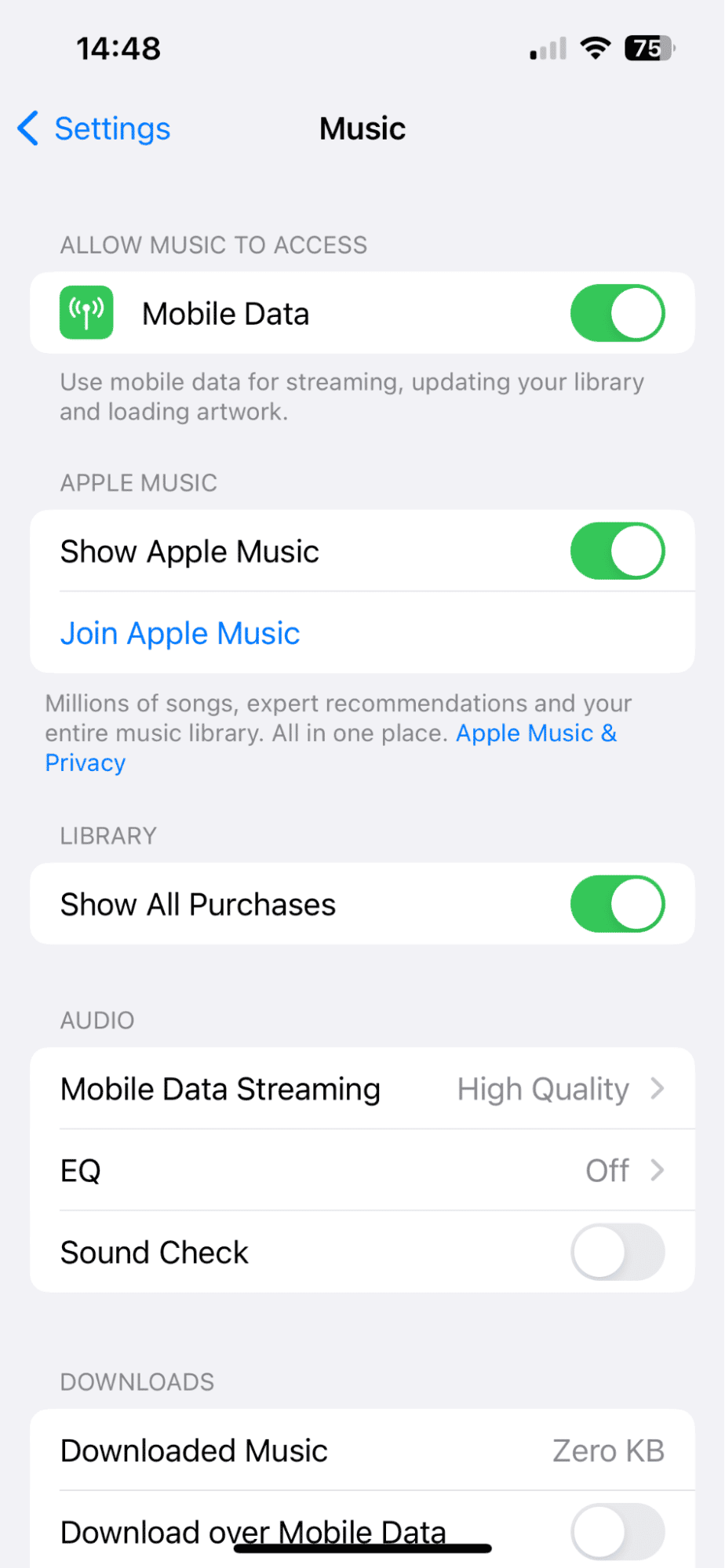Viewport: 725px width, 1568px height.
Task: Turn on Download over Mobile Data
Action: tap(618, 1530)
